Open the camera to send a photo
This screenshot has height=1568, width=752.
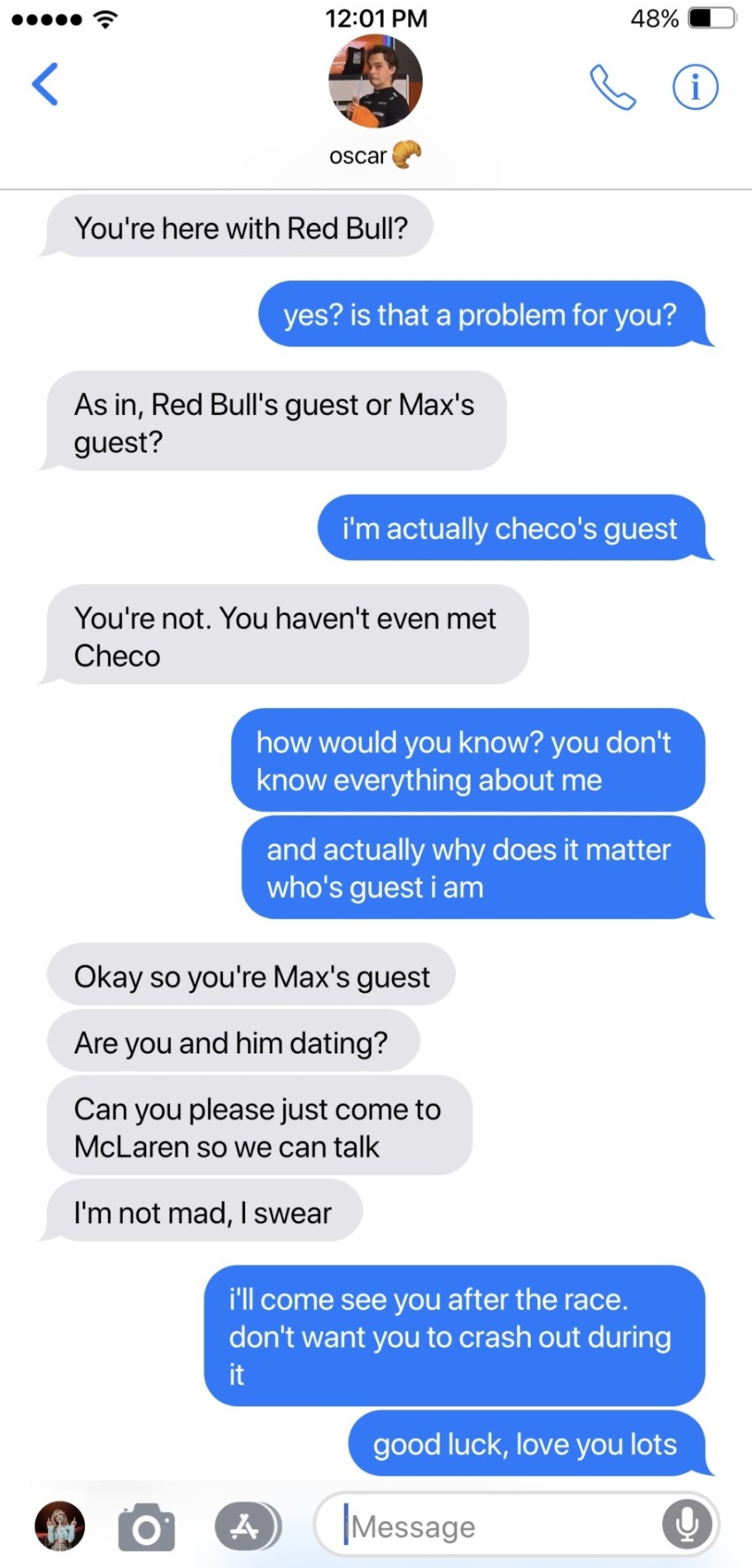click(x=146, y=1526)
